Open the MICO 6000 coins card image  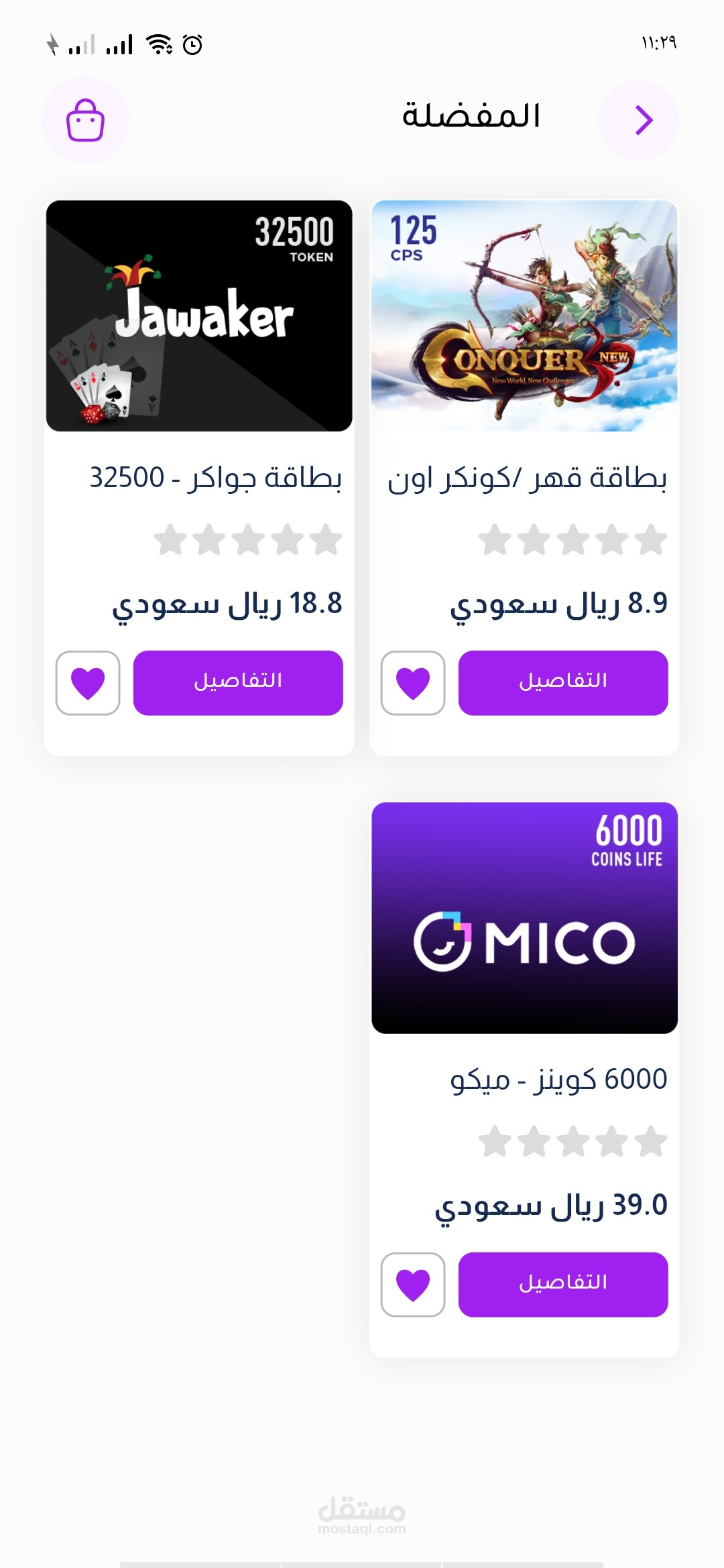click(x=524, y=917)
